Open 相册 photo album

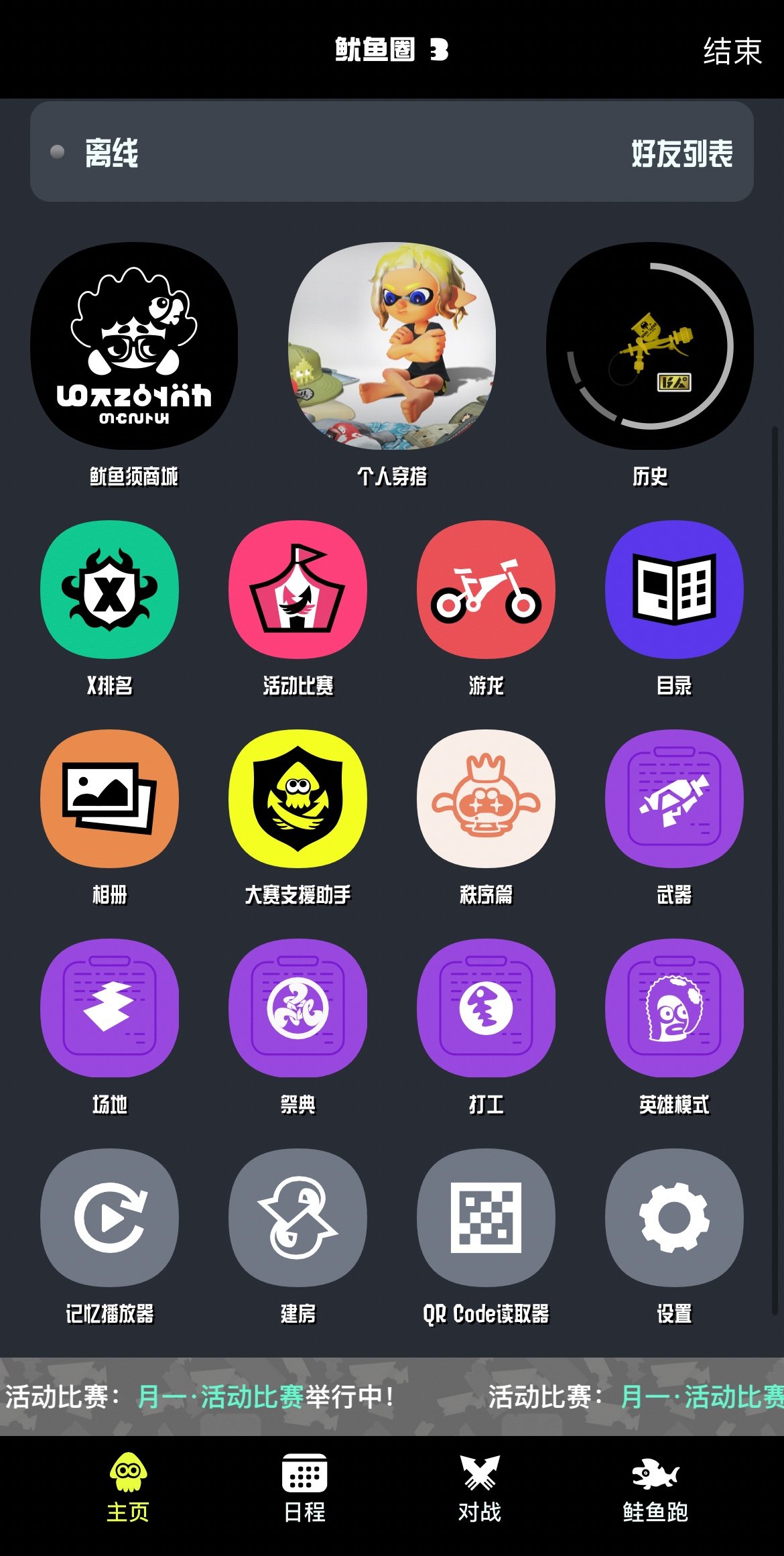point(109,798)
